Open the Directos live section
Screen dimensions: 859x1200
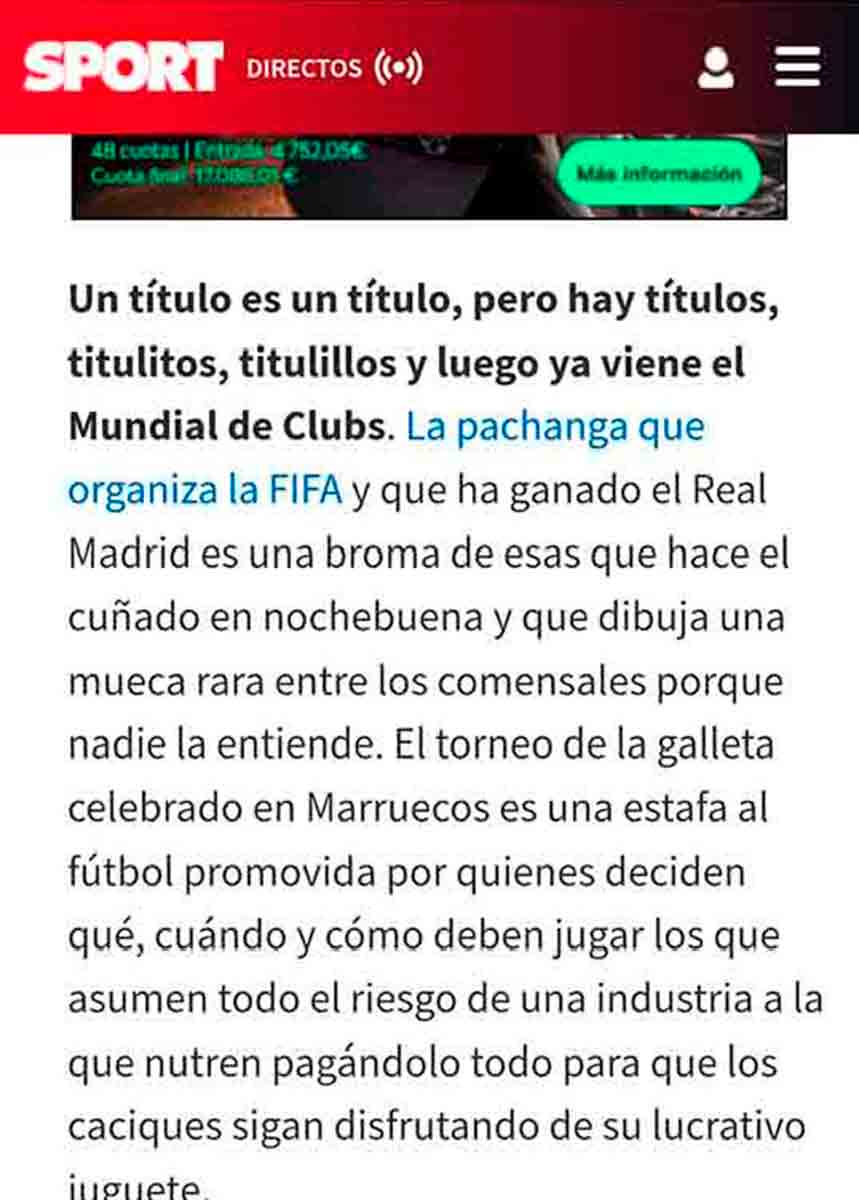(334, 68)
